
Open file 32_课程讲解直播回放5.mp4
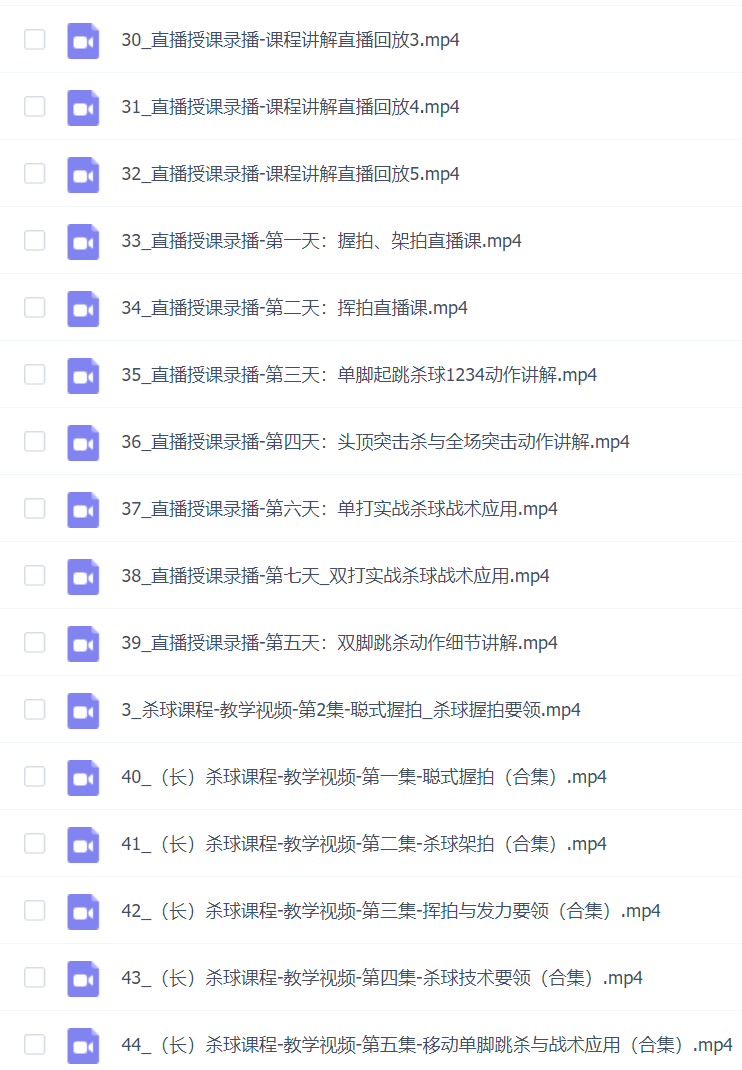click(290, 174)
